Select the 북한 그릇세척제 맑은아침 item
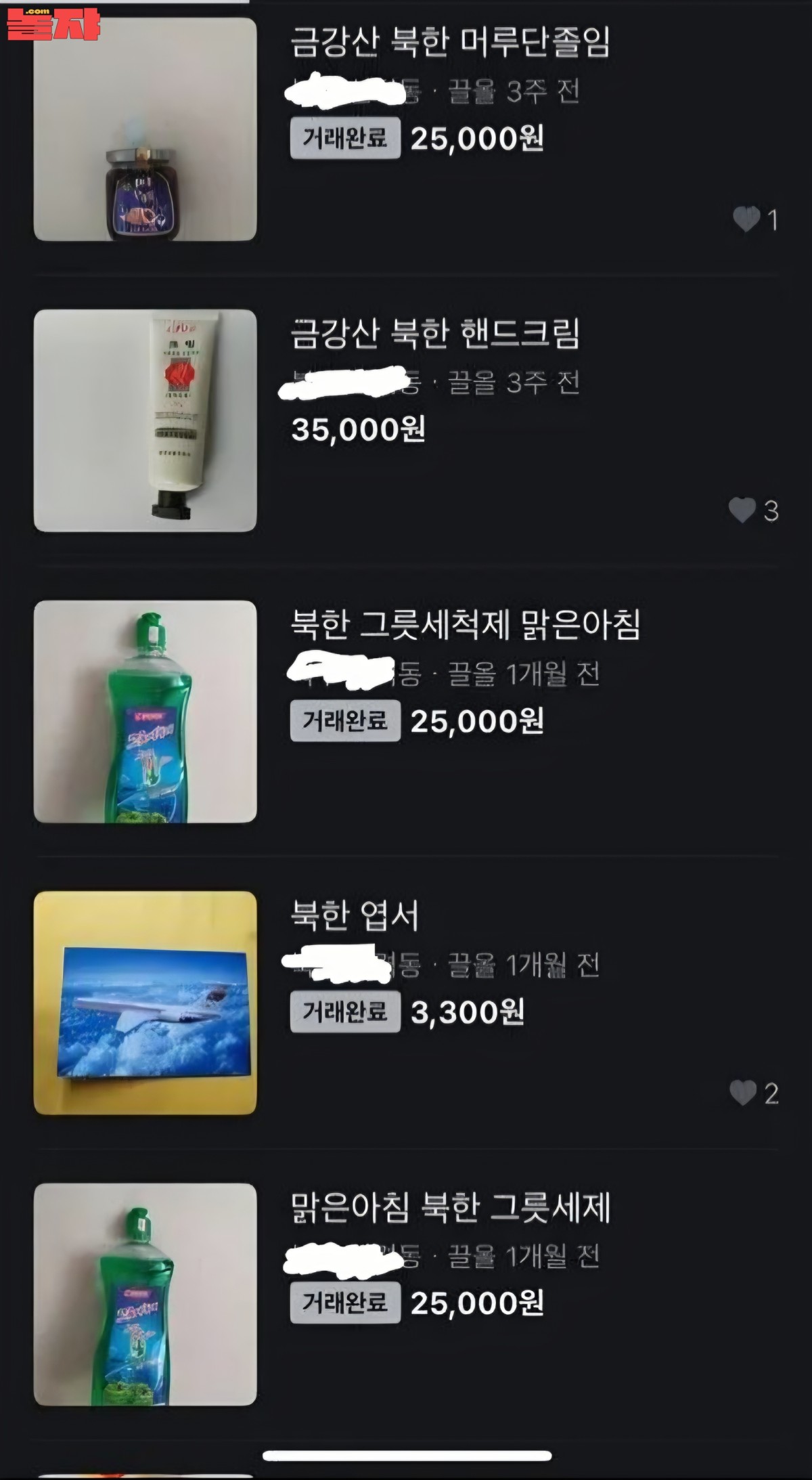 pos(465,624)
